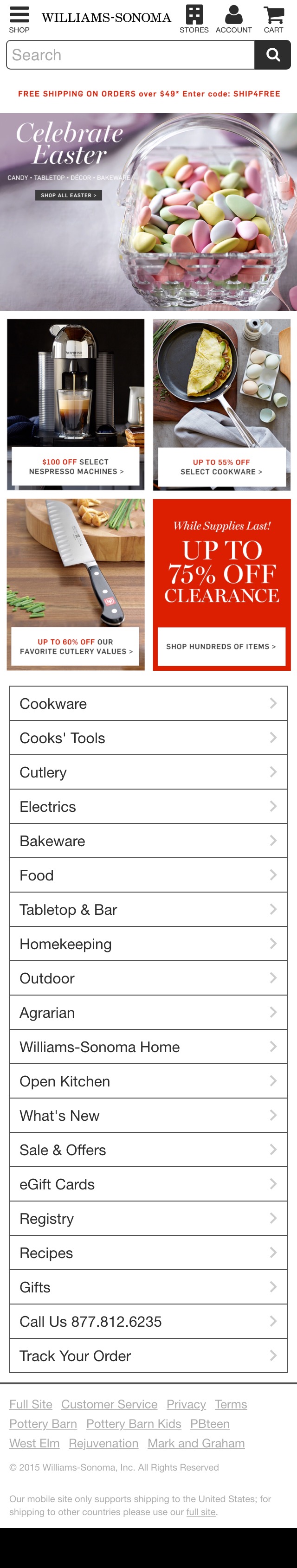Screen dimensions: 297x1568
Task: Select the Tabletop & Bar row
Action: tap(148, 909)
